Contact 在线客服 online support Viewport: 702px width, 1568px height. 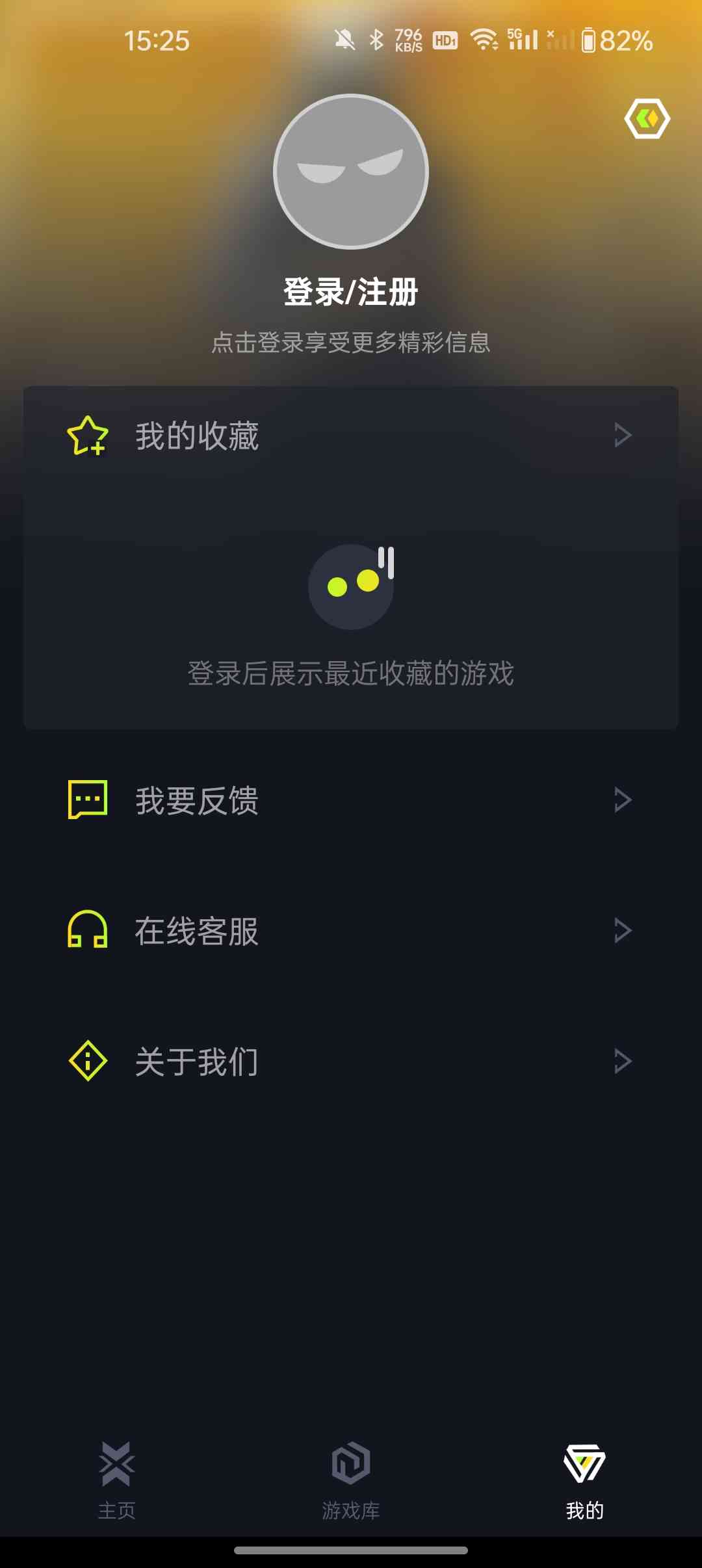(351, 931)
